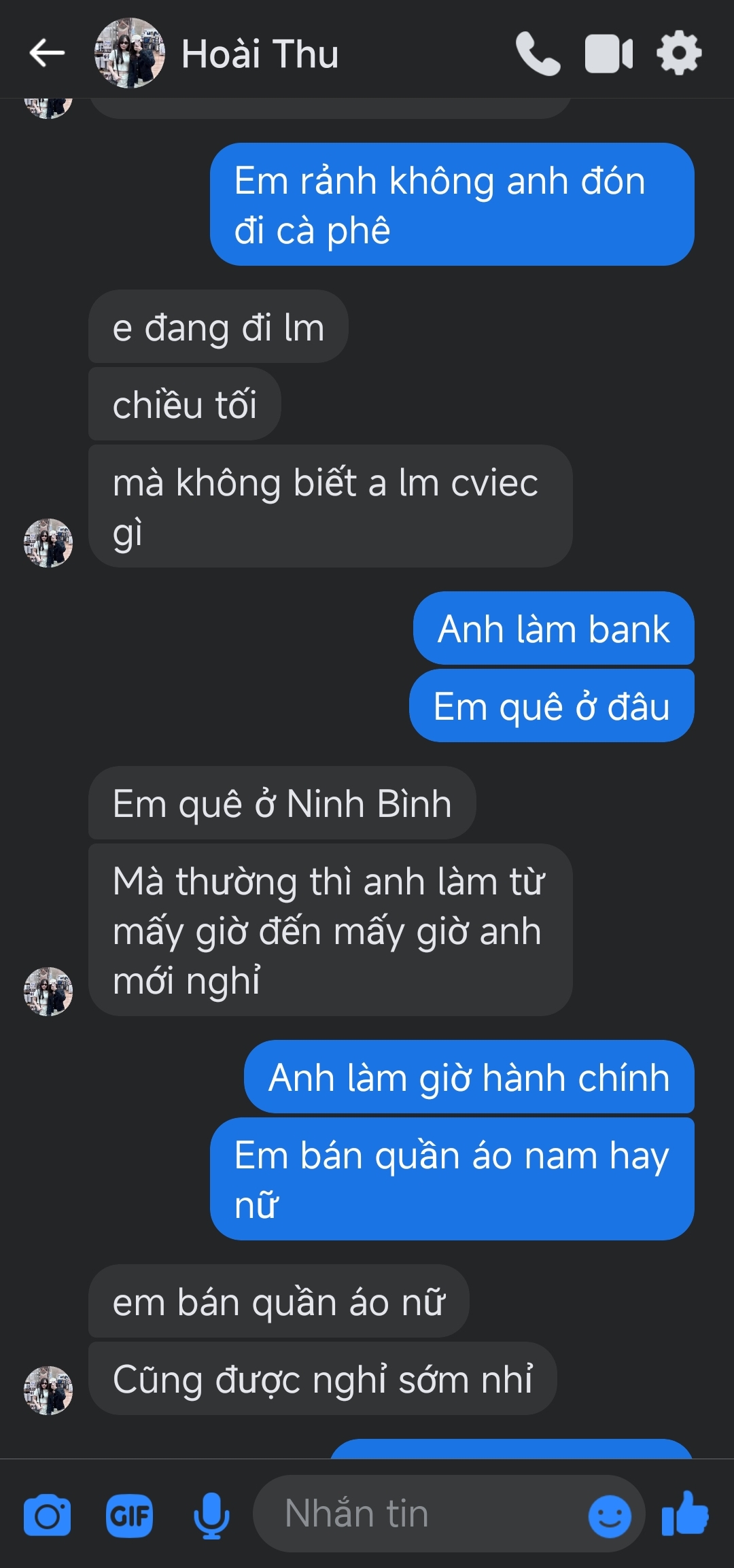The height and width of the screenshot is (1568, 734).
Task: Focus the "Nhắn tin" message field
Action: [421, 1514]
